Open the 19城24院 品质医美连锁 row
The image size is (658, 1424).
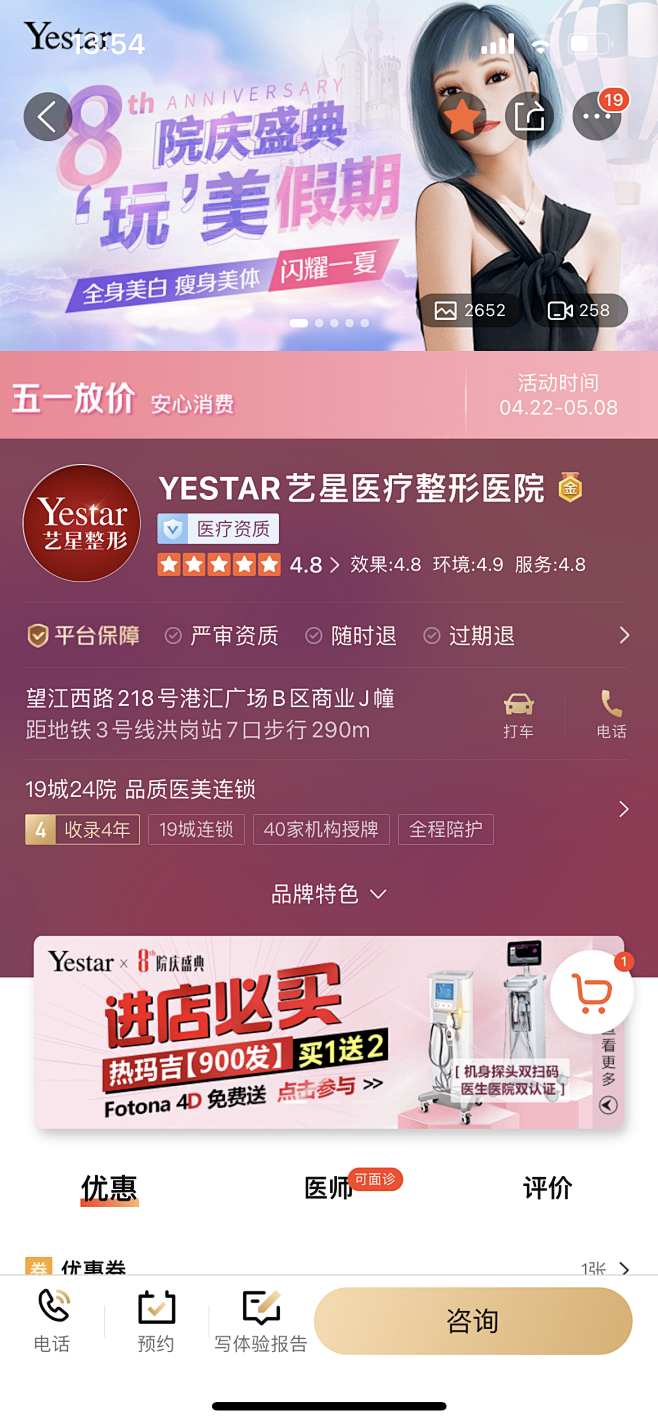coord(328,808)
